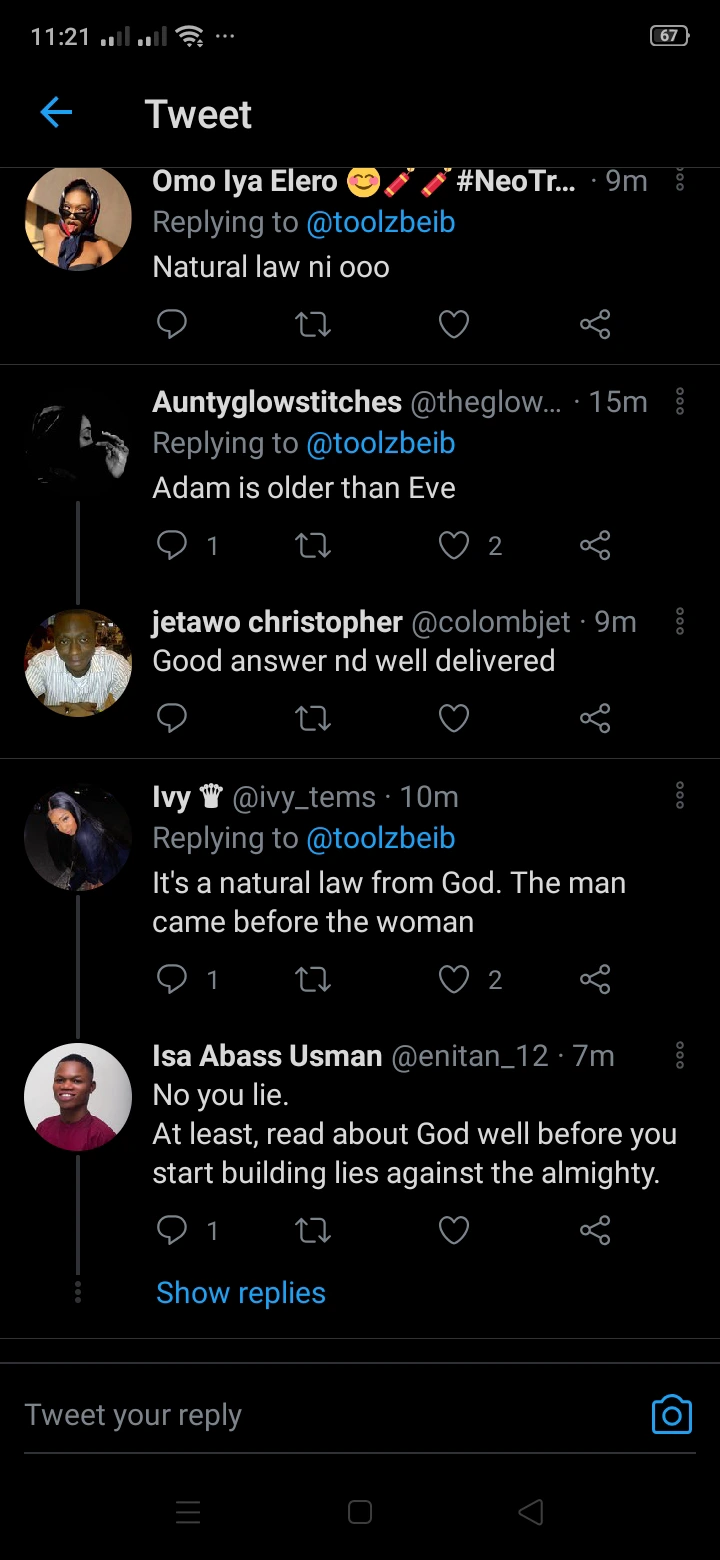The width and height of the screenshot is (720, 1560).
Task: Focus the Tweet your reply field
Action: pyautogui.click(x=320, y=1415)
